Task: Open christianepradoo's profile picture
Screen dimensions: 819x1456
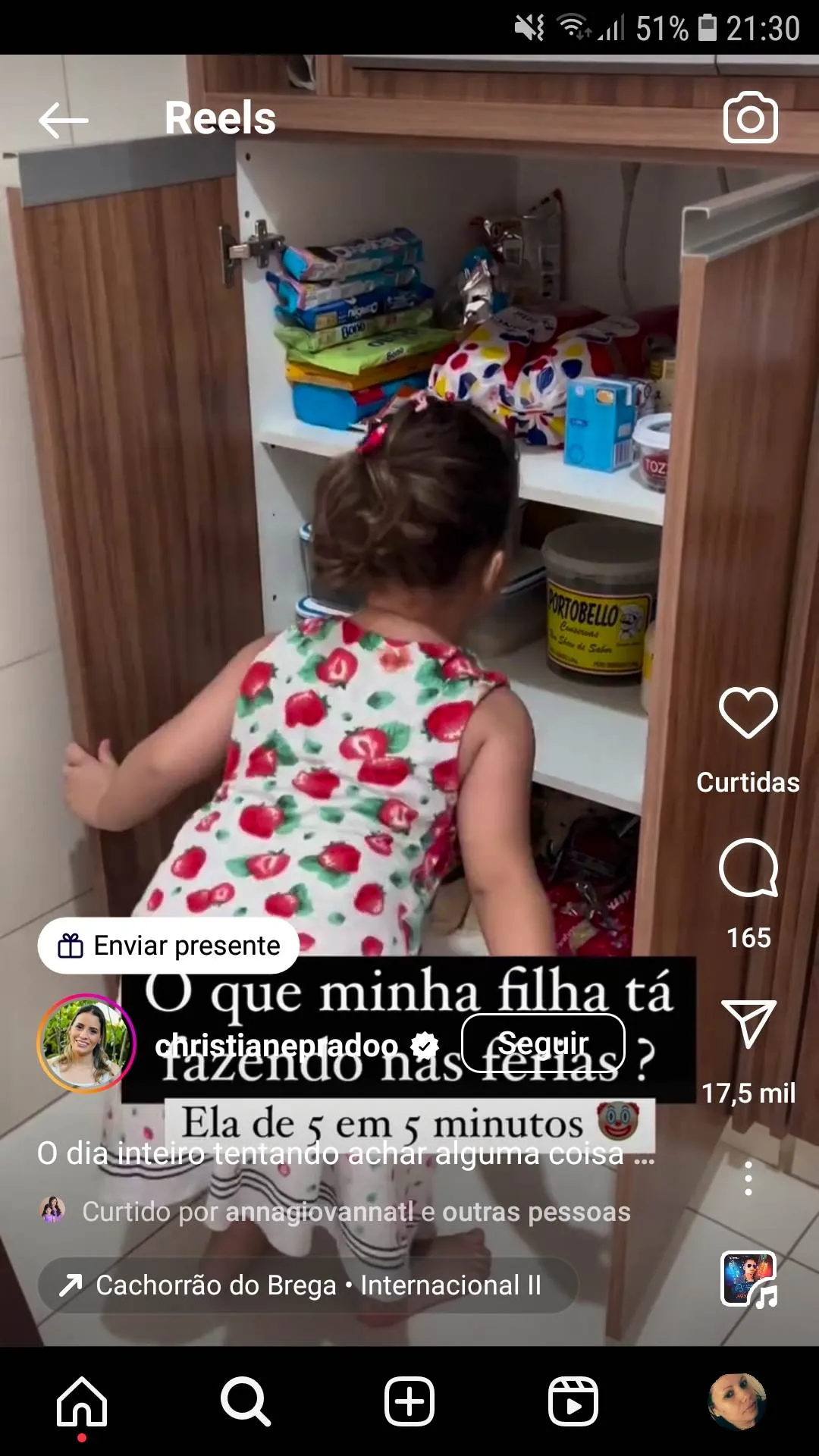Action: click(x=86, y=1043)
